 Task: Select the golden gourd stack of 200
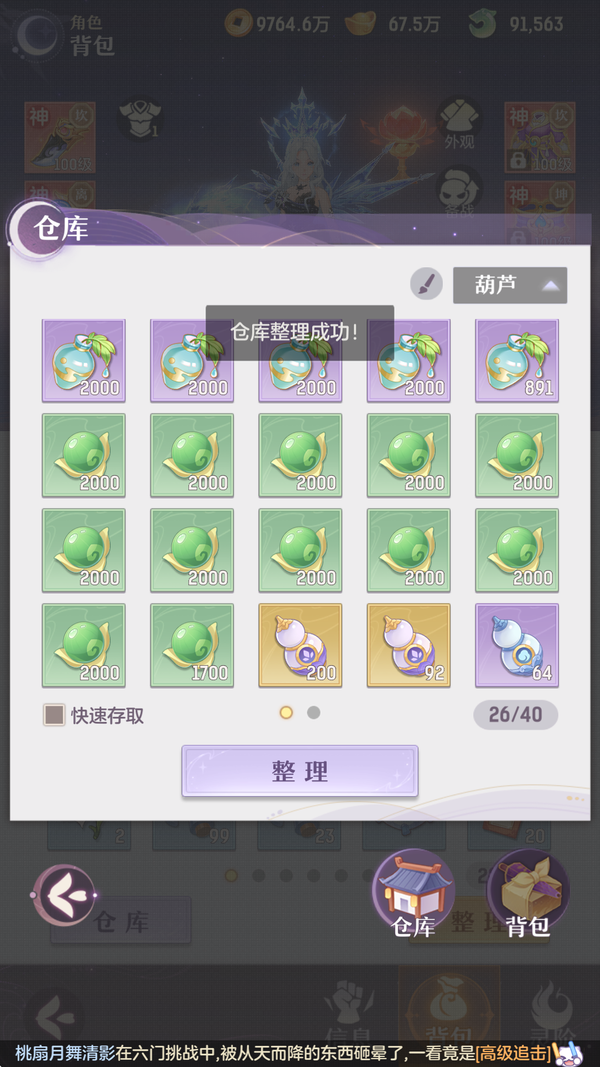coord(300,645)
